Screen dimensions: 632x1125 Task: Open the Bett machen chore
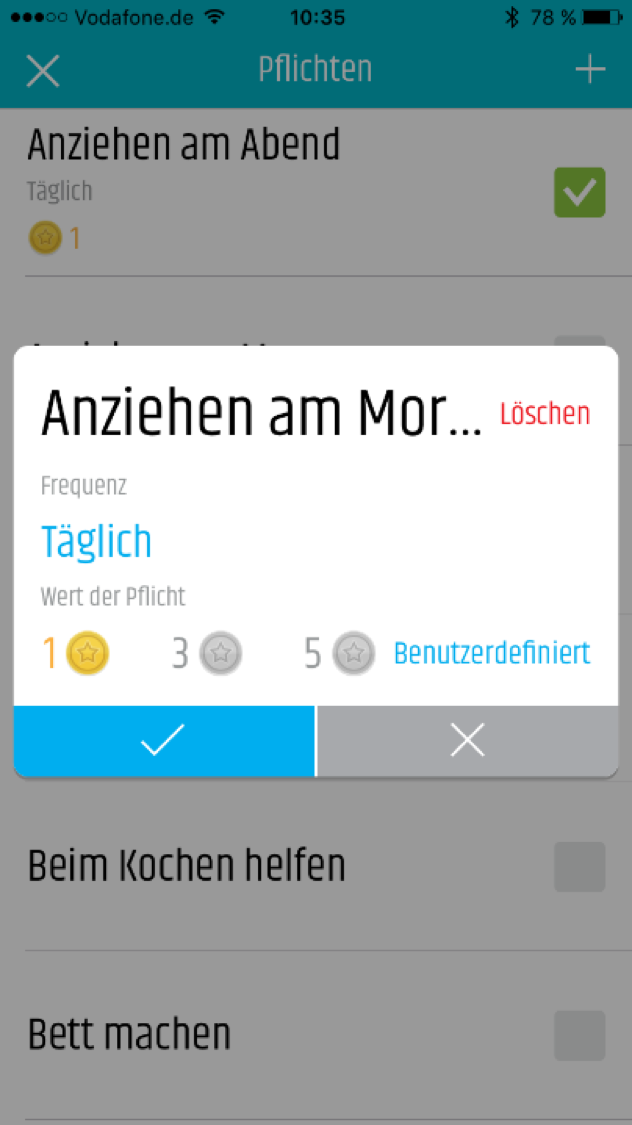pos(130,1035)
